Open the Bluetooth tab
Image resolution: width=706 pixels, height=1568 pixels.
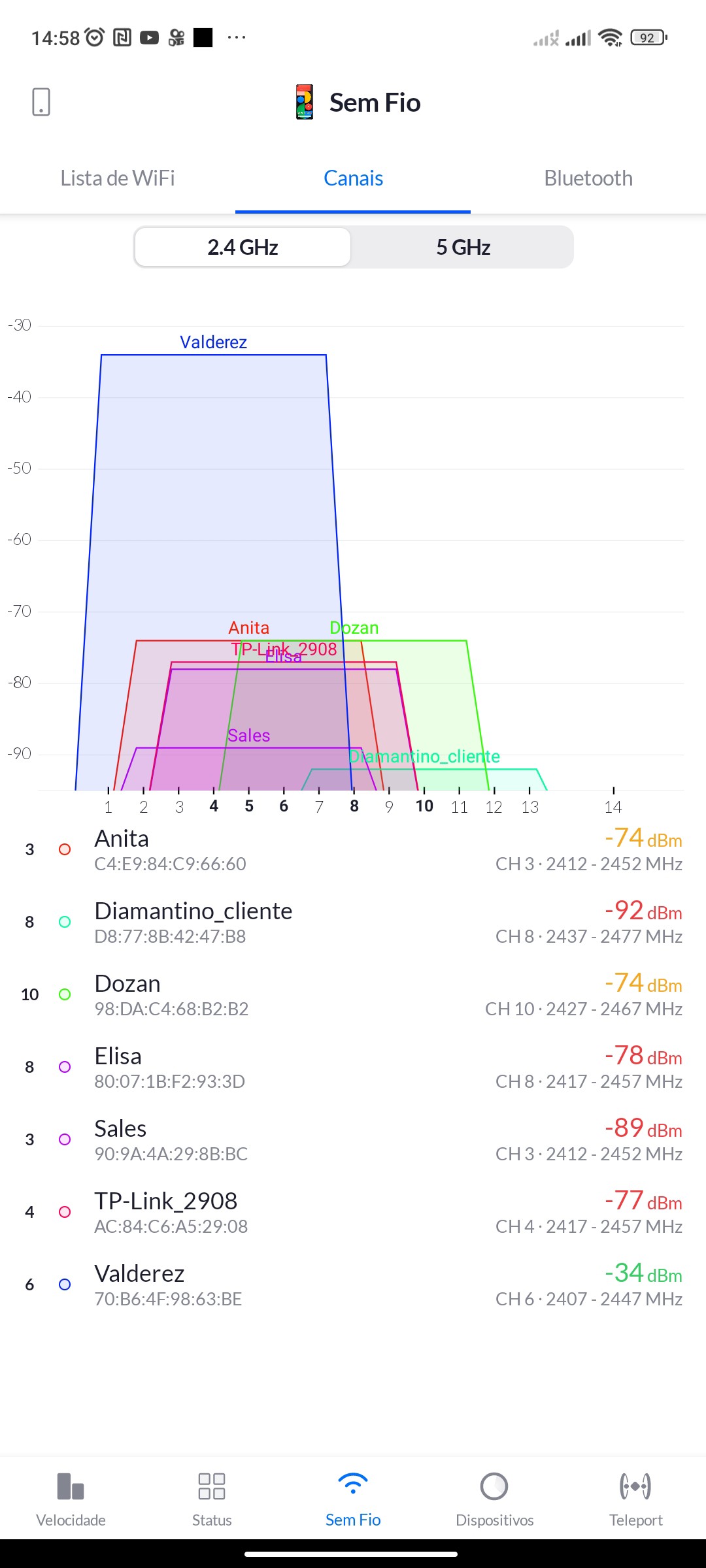[x=588, y=178]
